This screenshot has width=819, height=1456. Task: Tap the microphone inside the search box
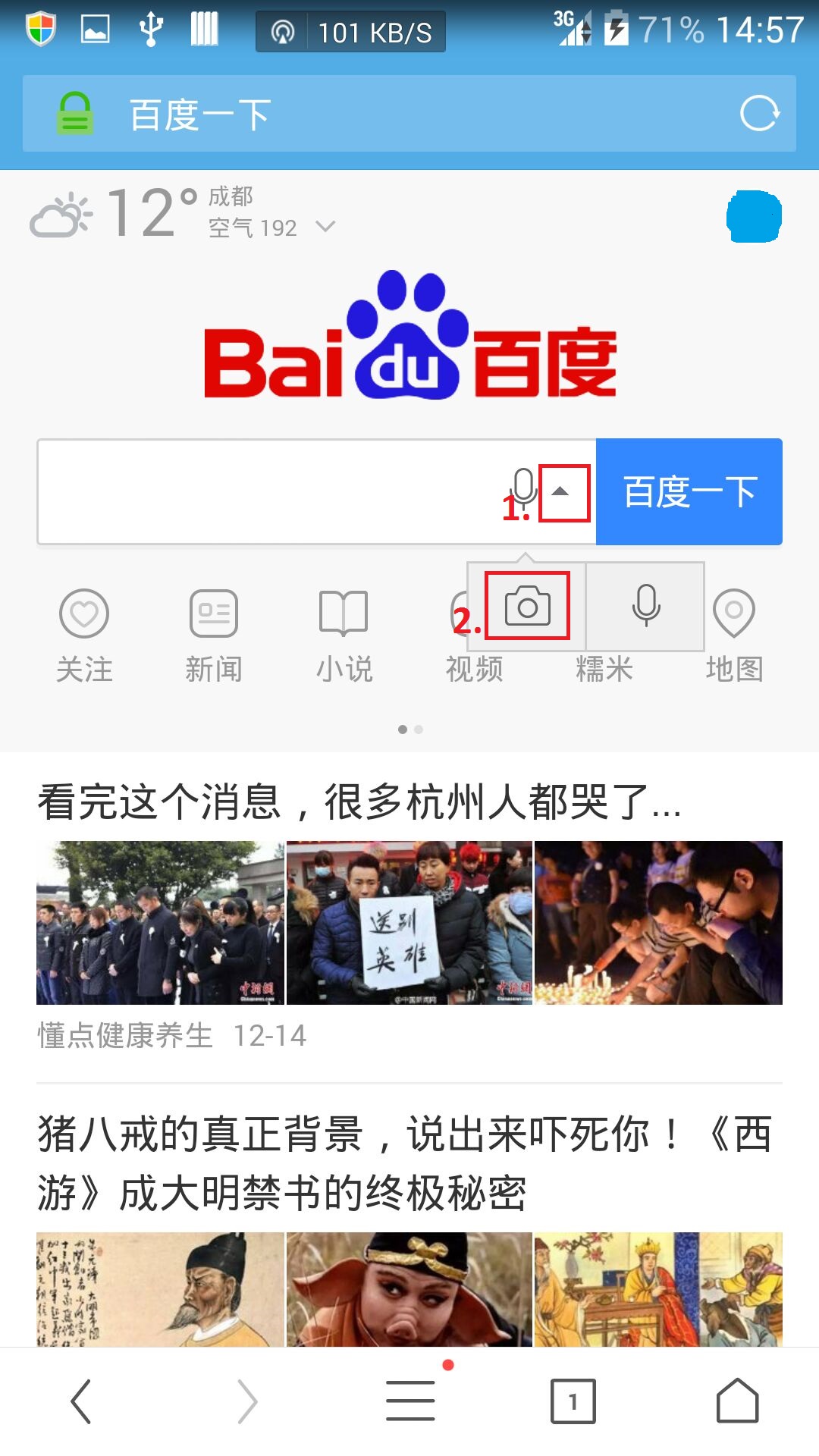(x=523, y=489)
